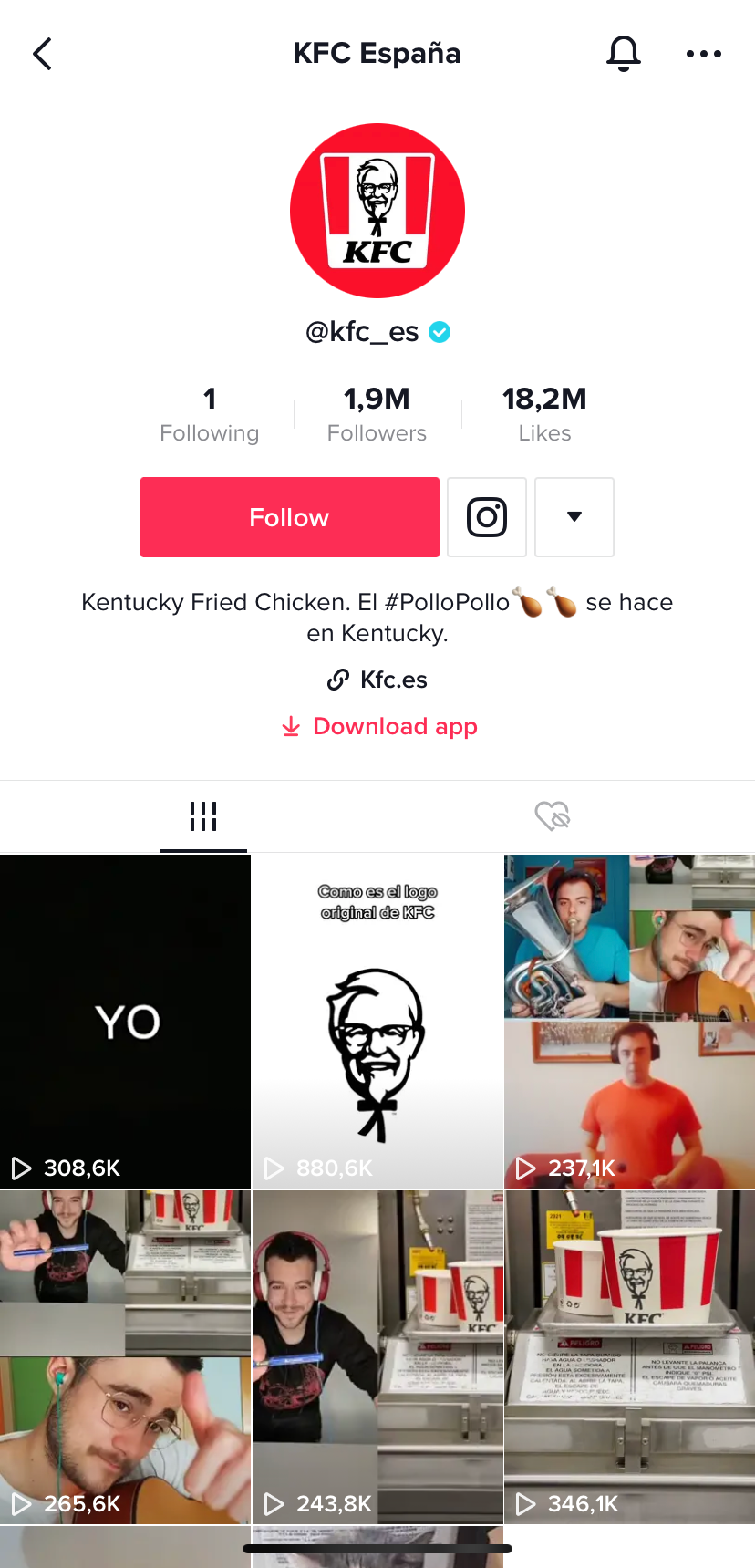Image resolution: width=755 pixels, height=1568 pixels.
Task: Open the Following count
Action: click(x=209, y=412)
